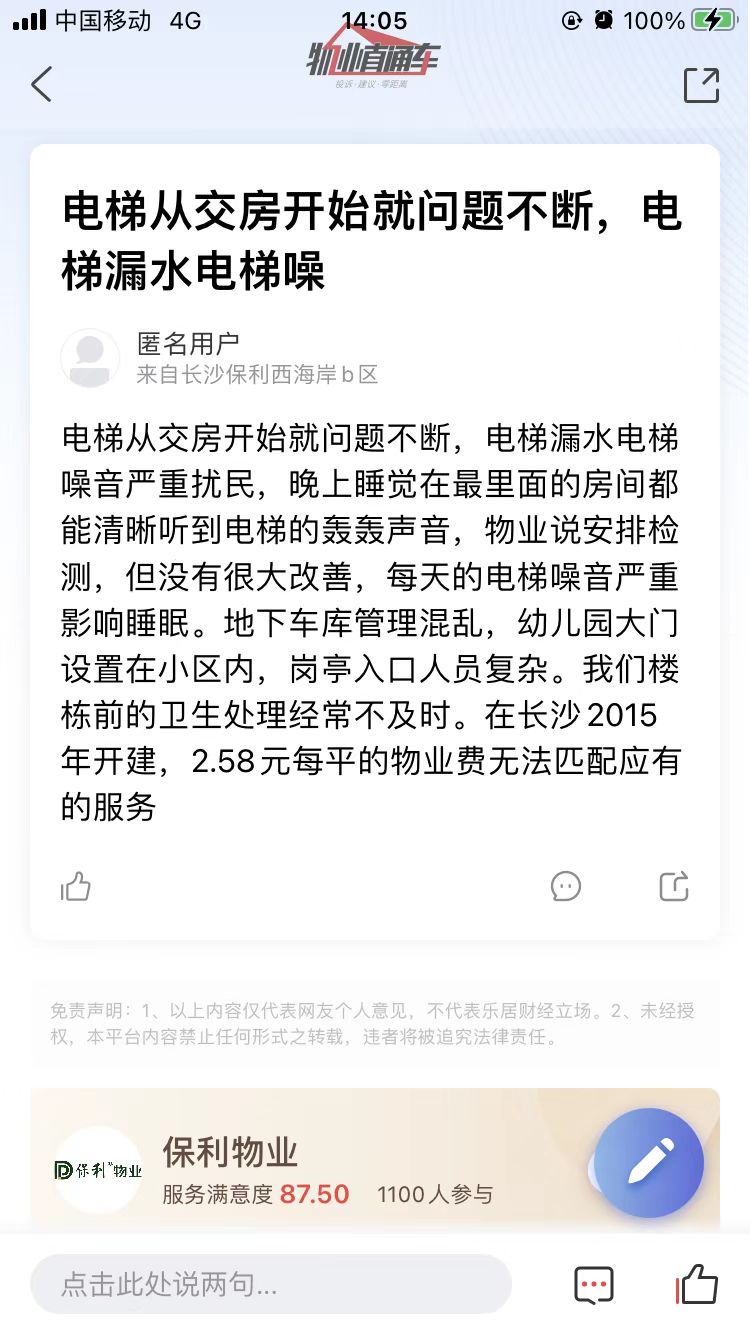Tap the 点击此处说两句 comment box
This screenshot has height=1334, width=750.
(x=270, y=1284)
